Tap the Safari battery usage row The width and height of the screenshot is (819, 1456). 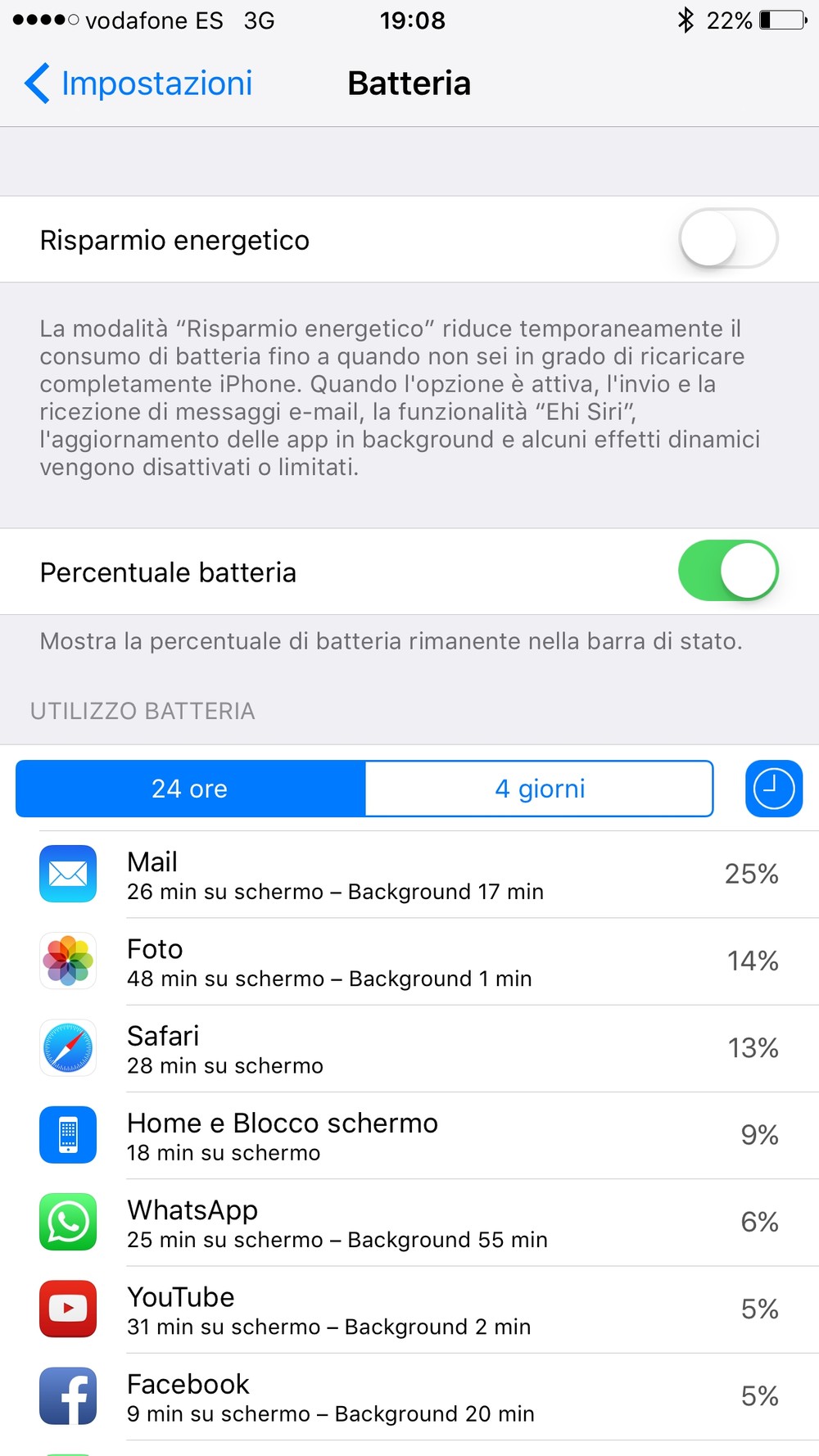pos(409,1048)
